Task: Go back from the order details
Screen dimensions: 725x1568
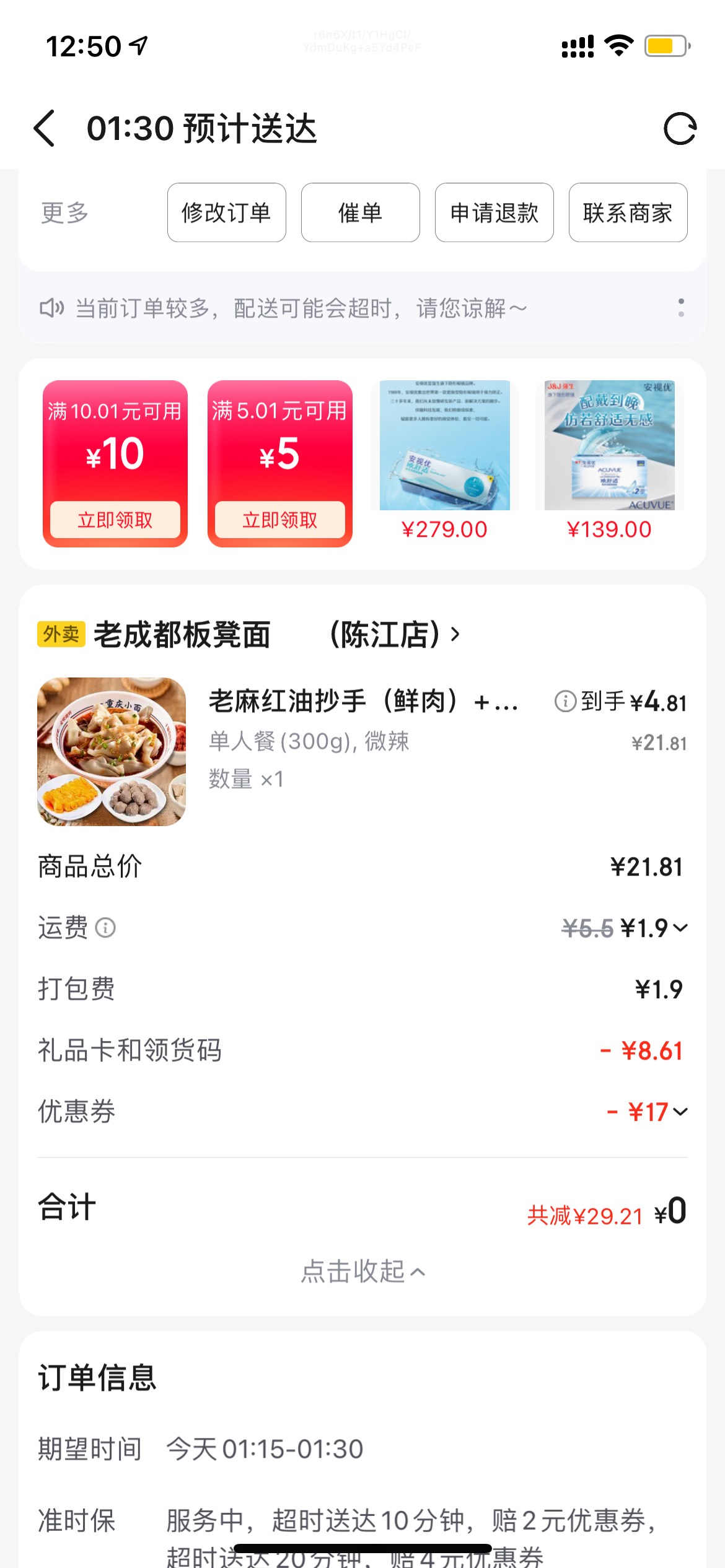Action: (45, 129)
